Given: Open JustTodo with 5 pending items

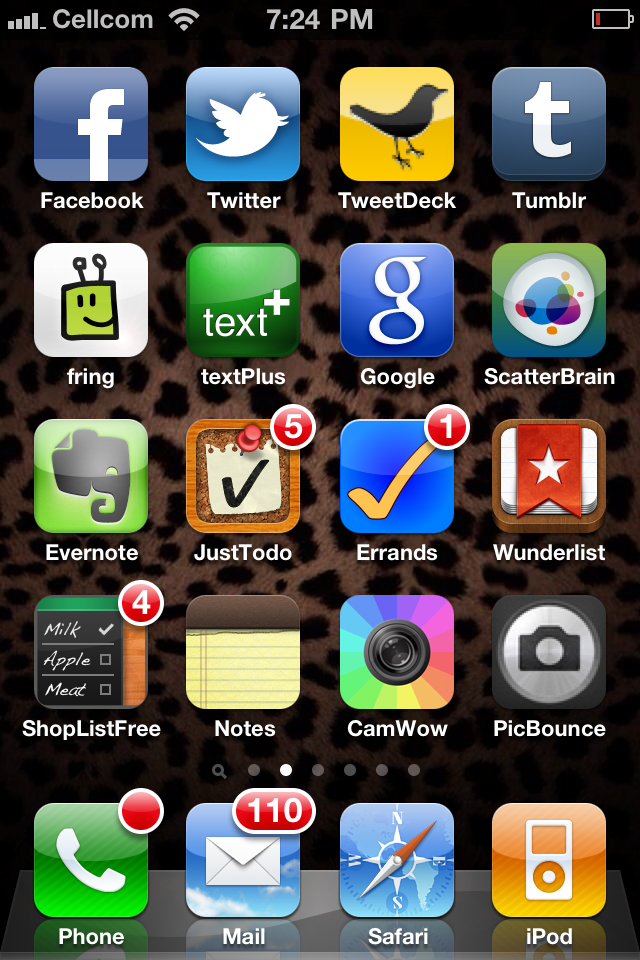Looking at the screenshot, I should (x=243, y=476).
